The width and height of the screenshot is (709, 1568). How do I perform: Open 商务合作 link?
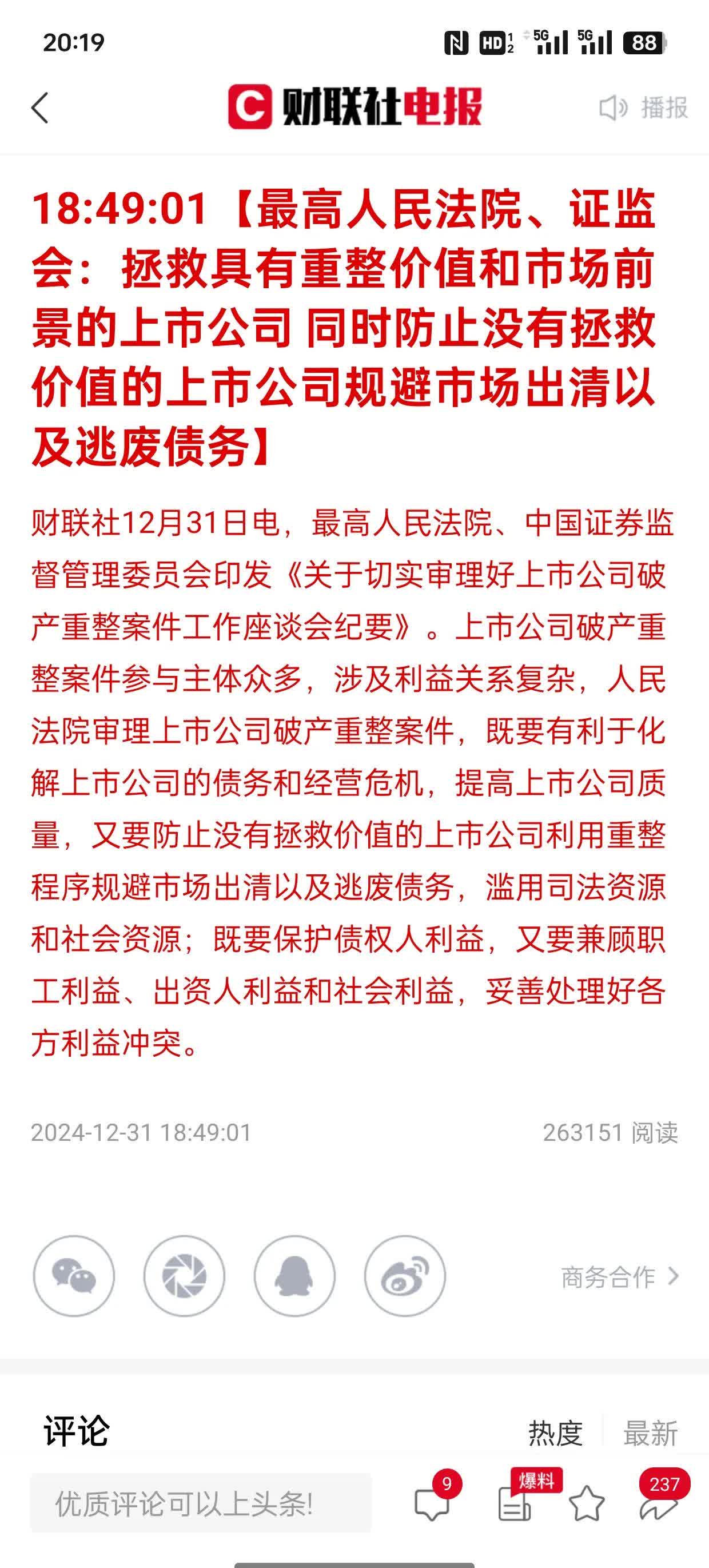tap(619, 1277)
